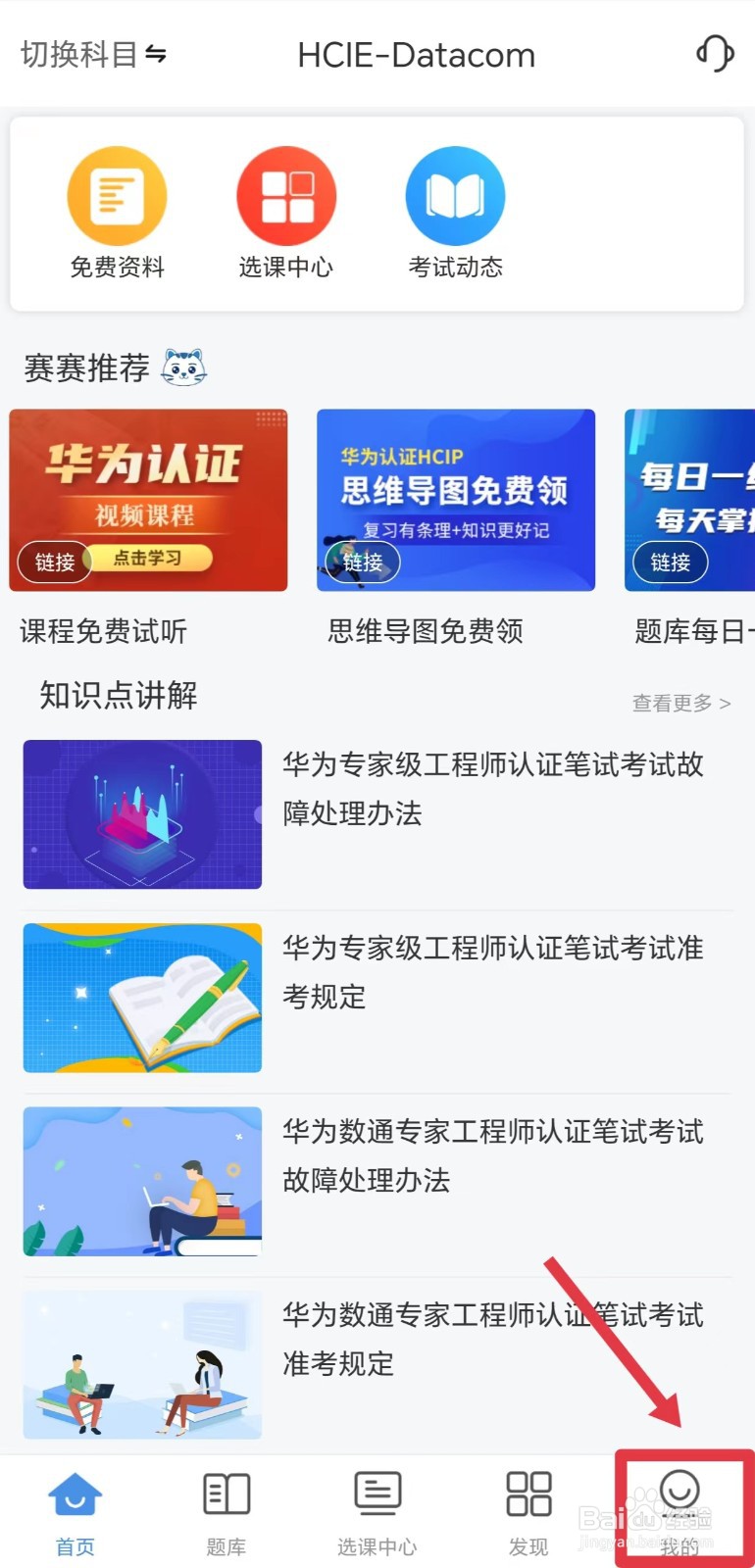Switch subjects via 切换科目 control

(x=91, y=54)
